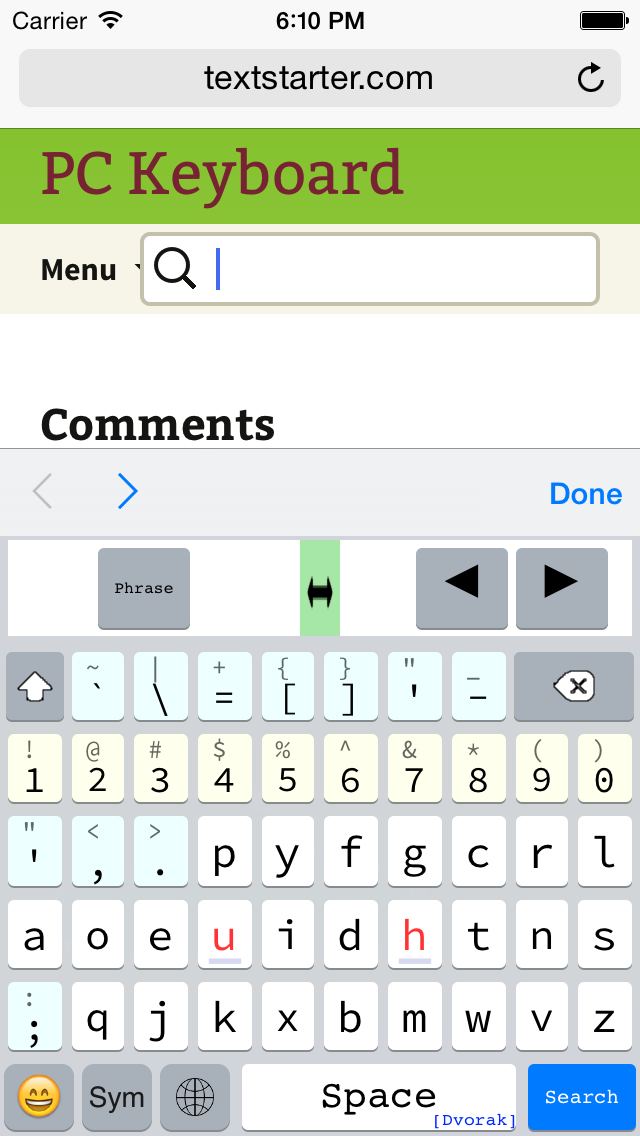Image resolution: width=640 pixels, height=1136 pixels.
Task: Open the emoji keyboard
Action: point(38,1097)
